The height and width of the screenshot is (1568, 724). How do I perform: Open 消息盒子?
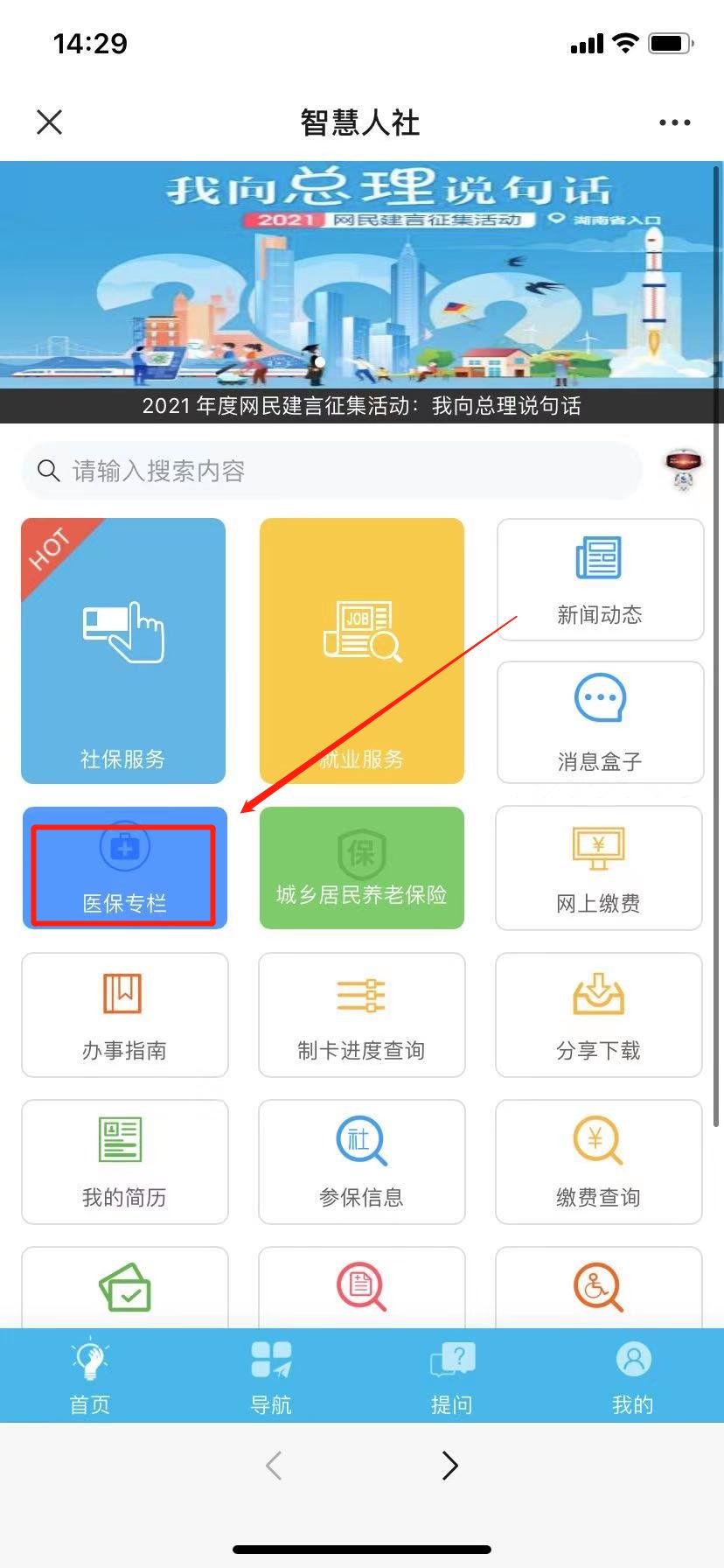tap(600, 722)
